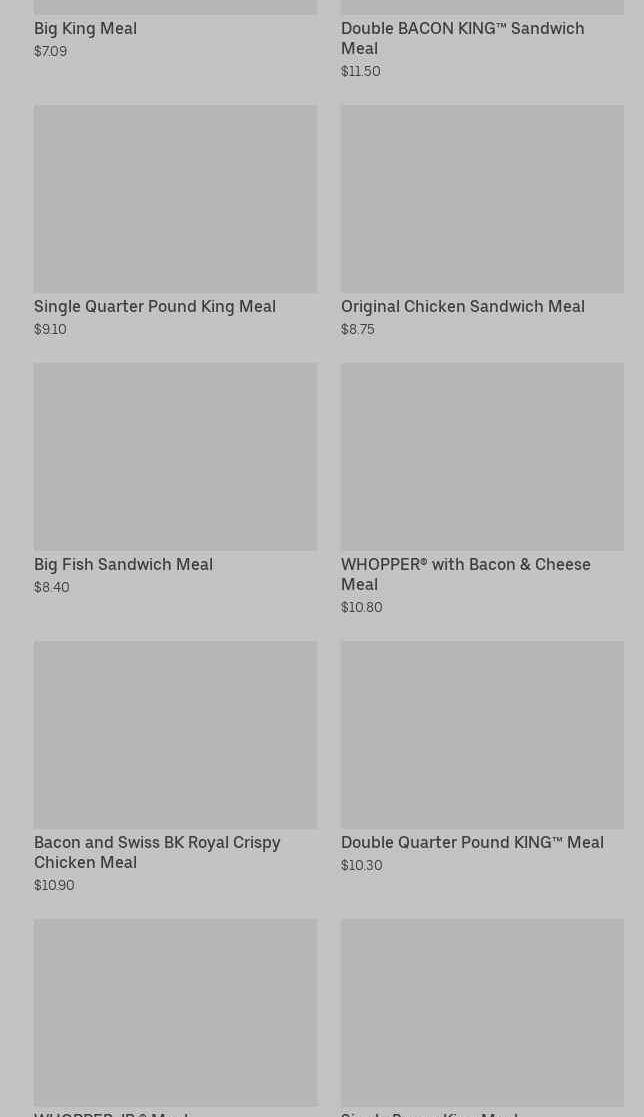Select Double BACON KING Sandwich Meal

click(x=462, y=38)
